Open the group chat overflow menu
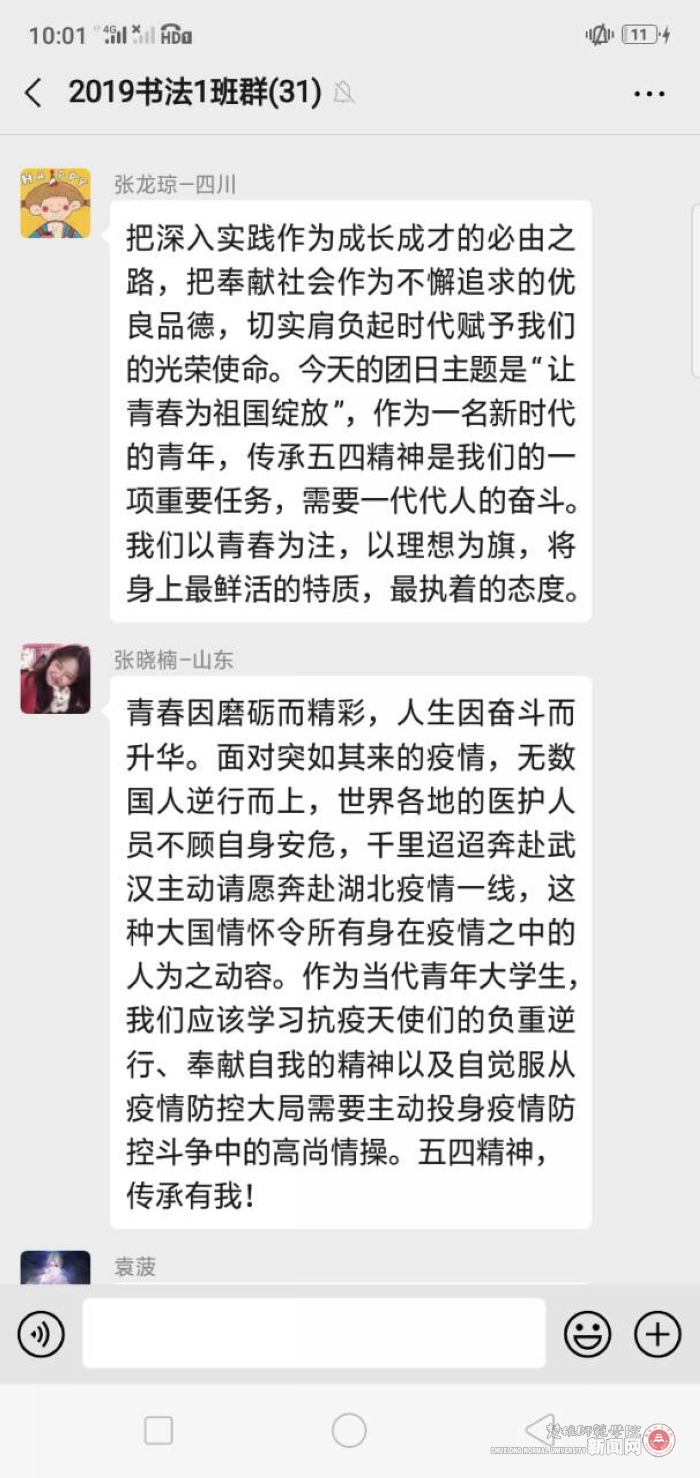This screenshot has height=1478, width=700. pyautogui.click(x=649, y=94)
